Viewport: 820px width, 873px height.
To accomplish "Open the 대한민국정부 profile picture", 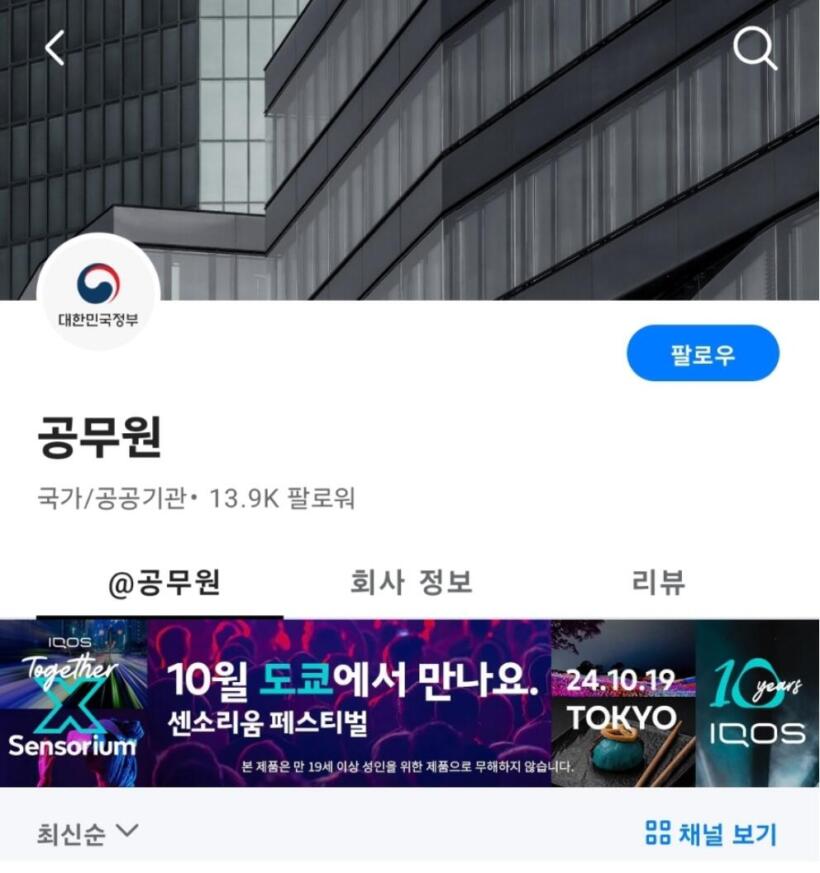I will pos(98,292).
